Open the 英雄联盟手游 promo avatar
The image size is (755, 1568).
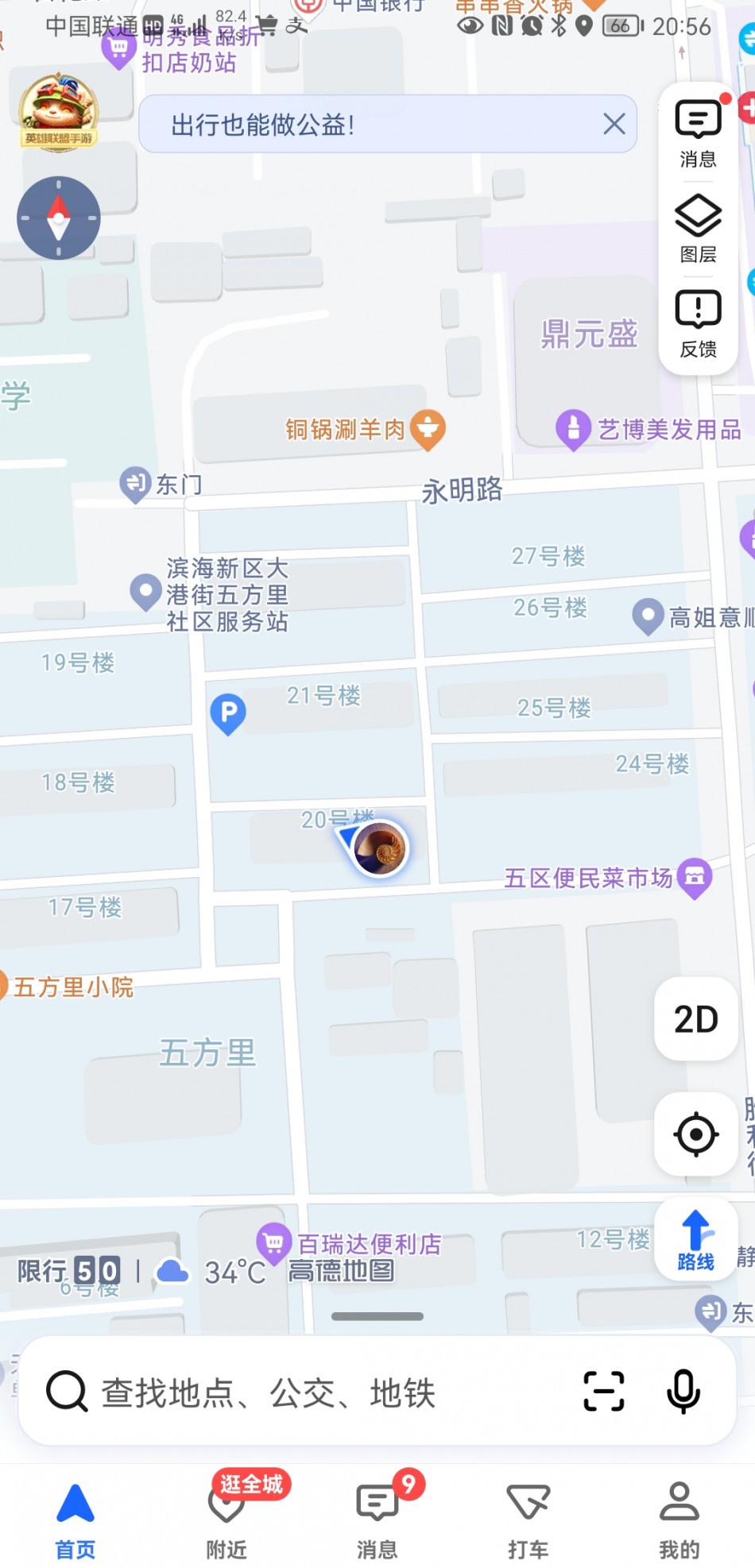[x=59, y=111]
